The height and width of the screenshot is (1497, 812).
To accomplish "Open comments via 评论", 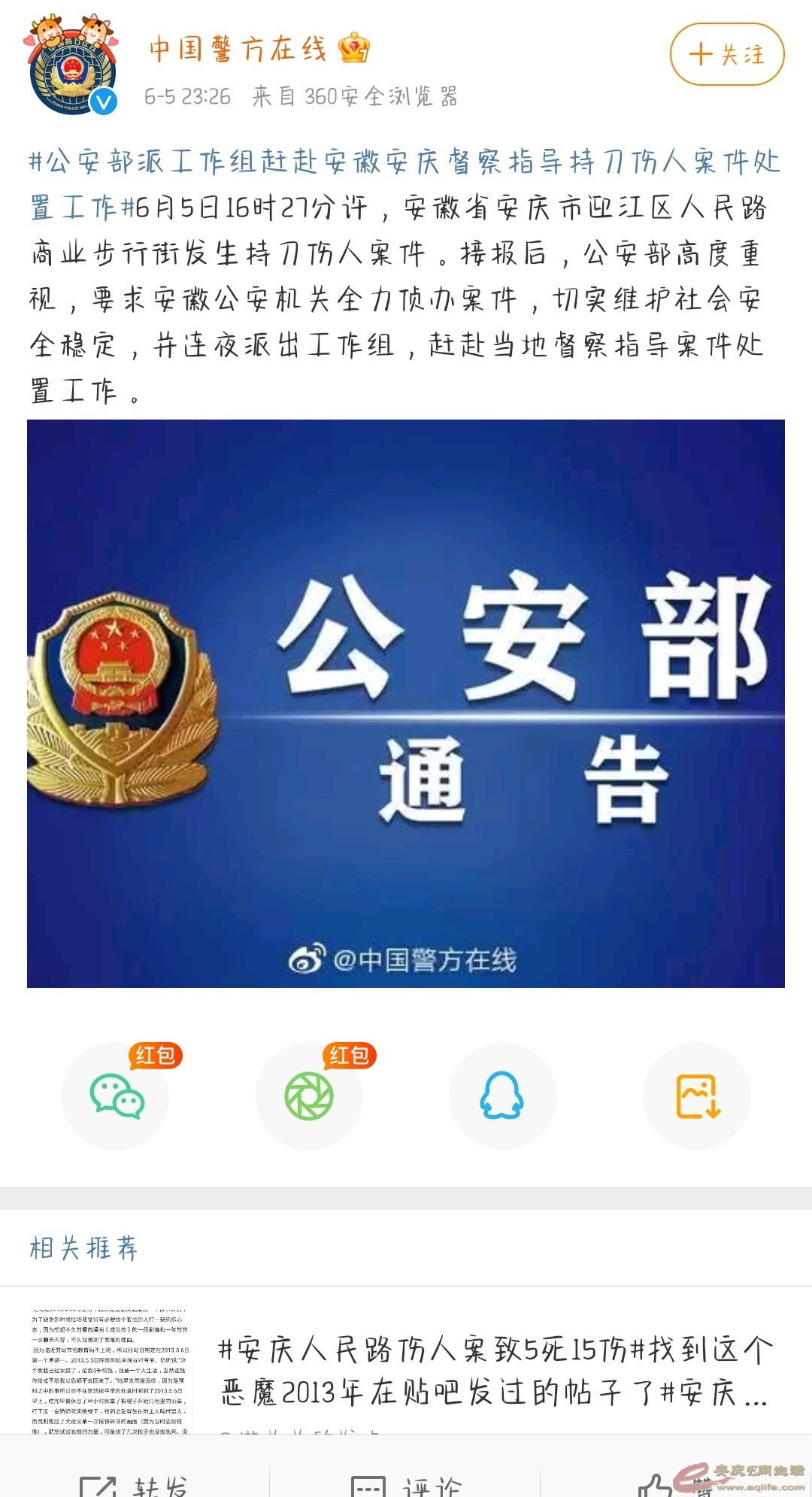I will point(406,1483).
